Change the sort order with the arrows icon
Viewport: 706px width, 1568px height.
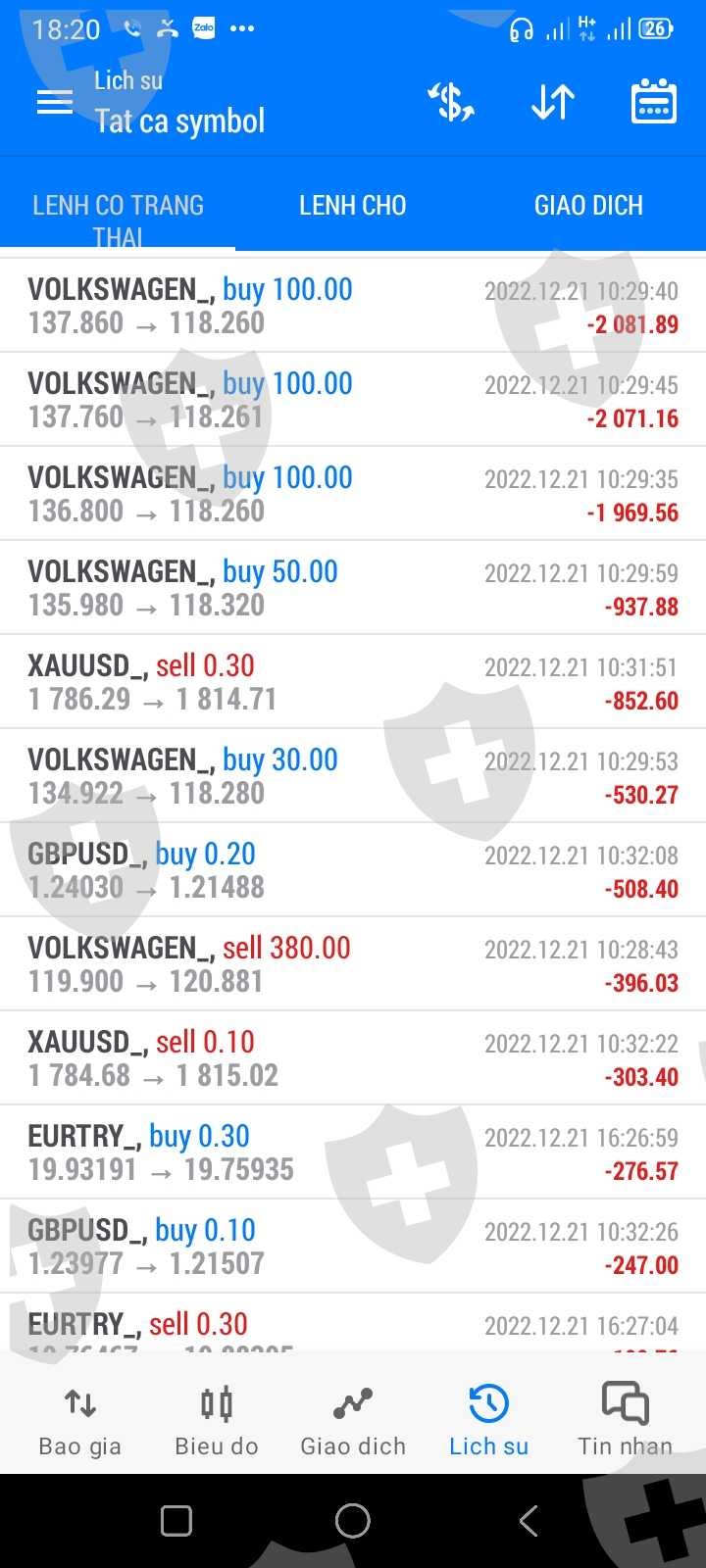tap(553, 102)
